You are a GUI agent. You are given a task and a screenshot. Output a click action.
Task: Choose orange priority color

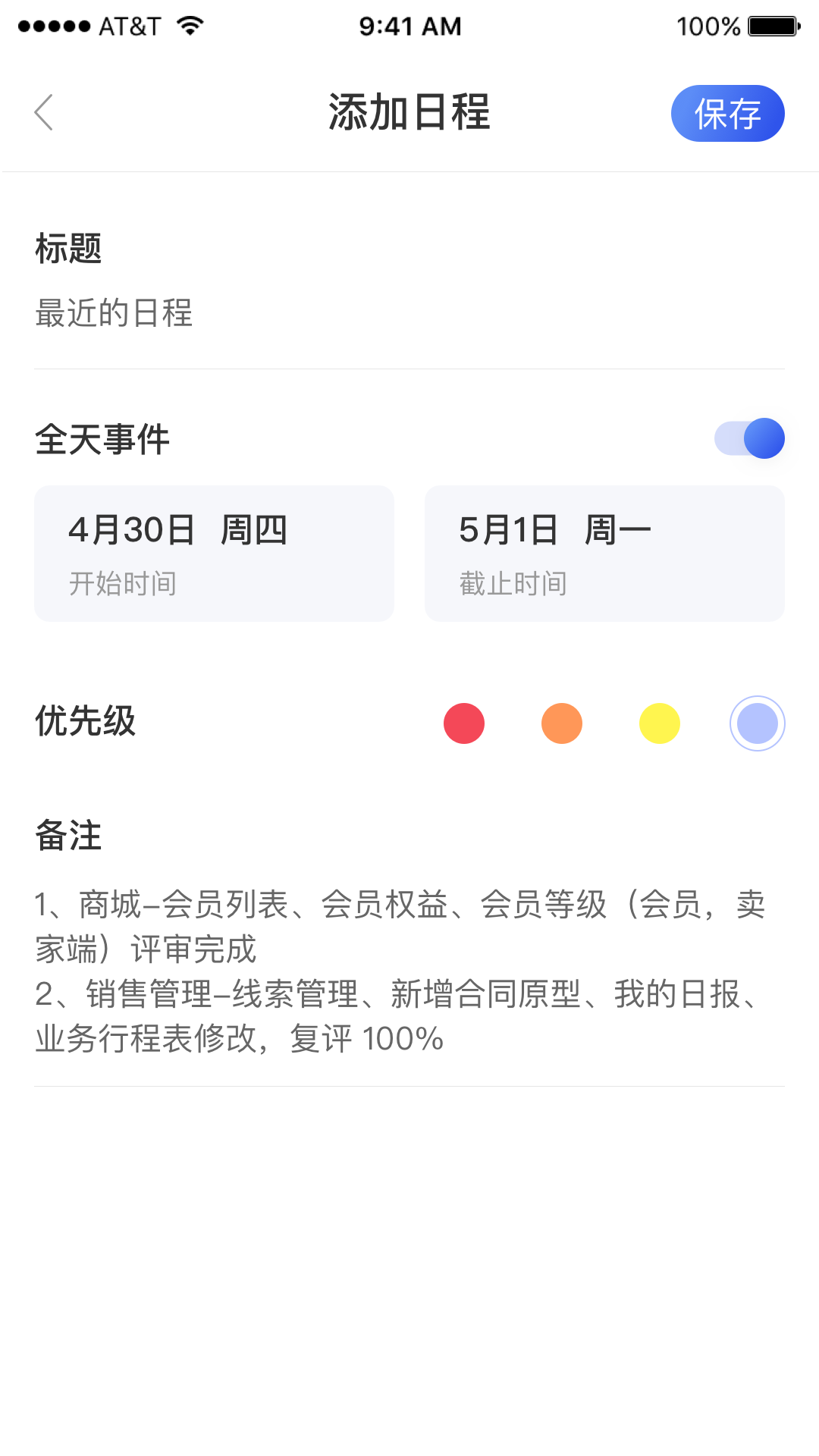tap(562, 723)
